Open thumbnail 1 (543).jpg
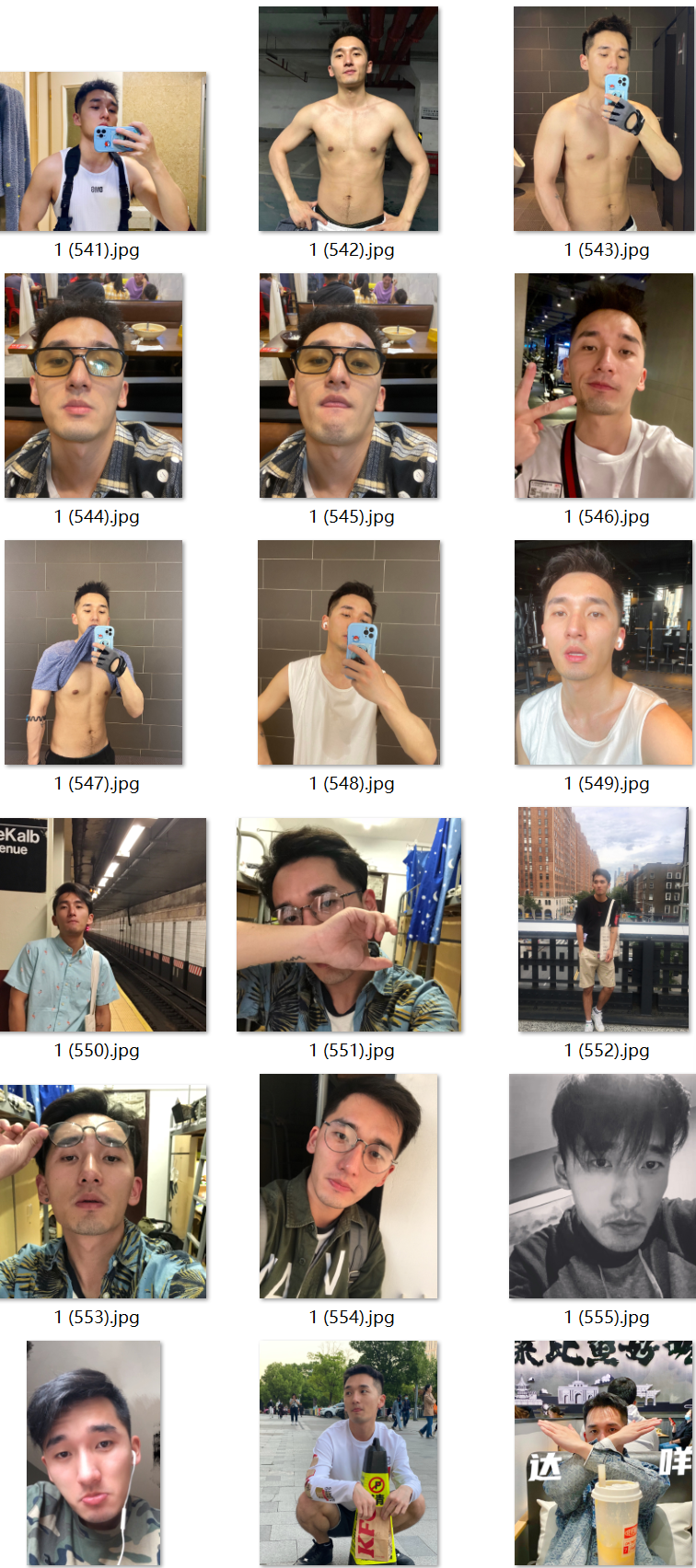 point(603,119)
